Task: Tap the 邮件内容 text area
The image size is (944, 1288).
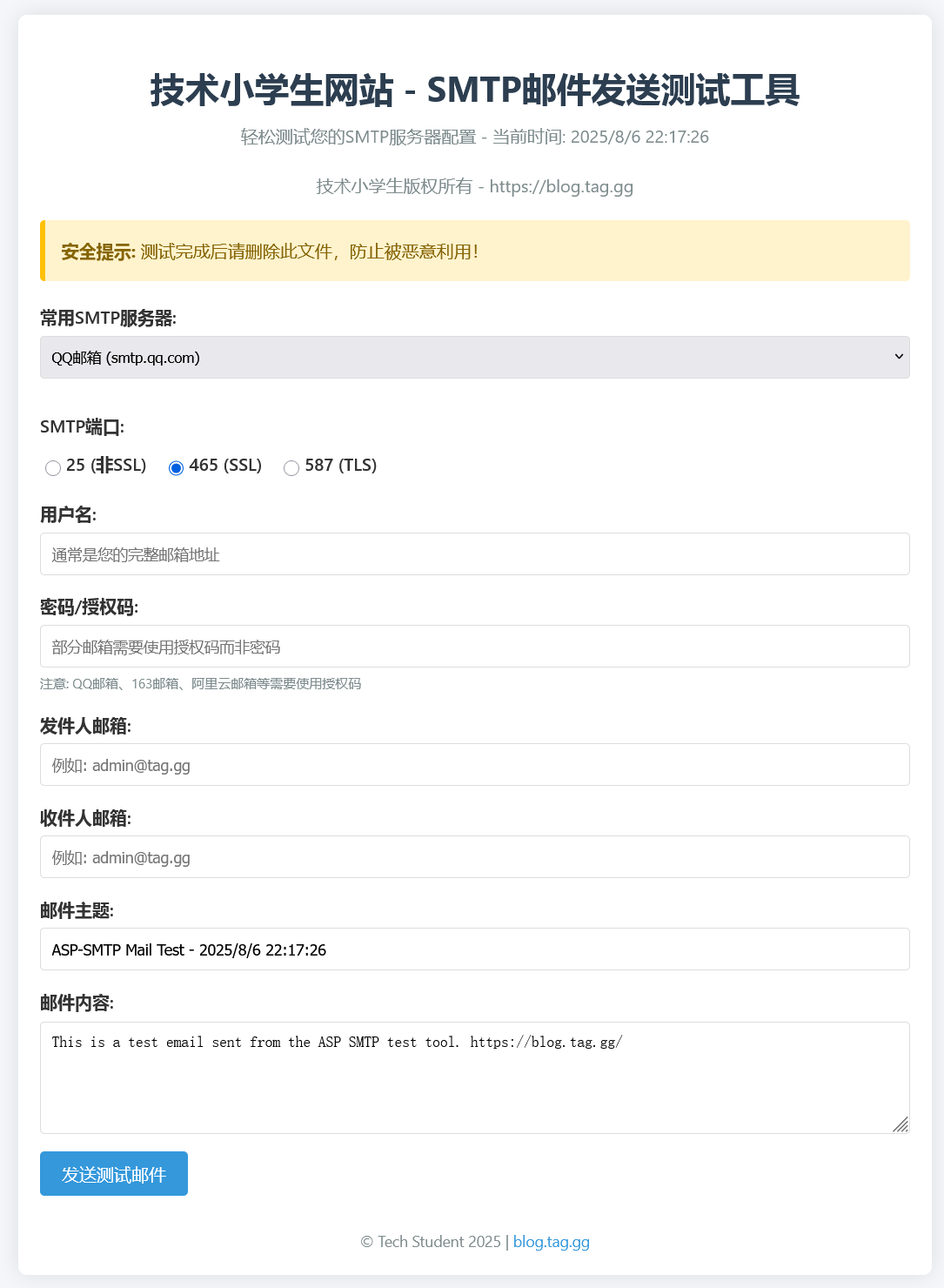Action: (x=474, y=1077)
